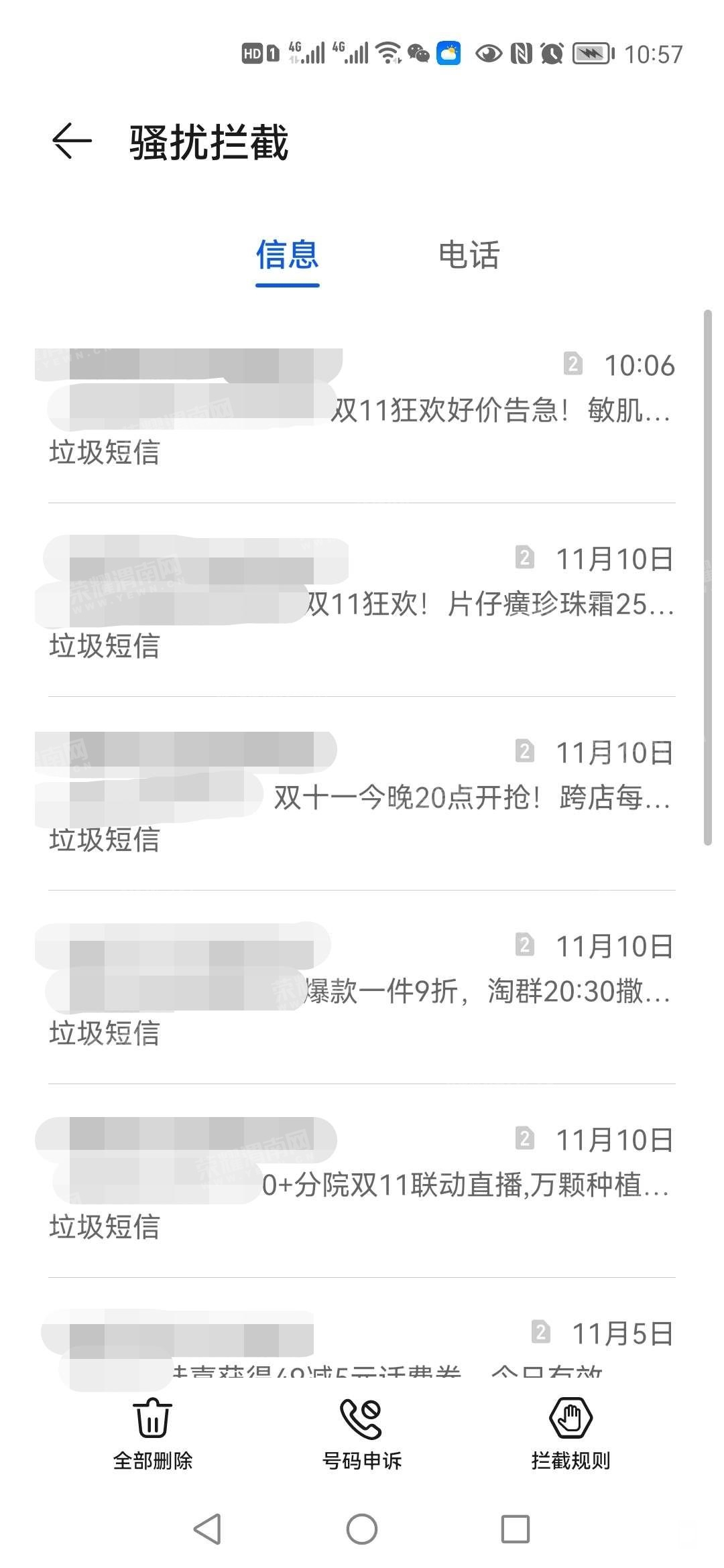Go back from 骚扰拦截 screen
The width and height of the screenshot is (724, 1568).
pos(72,141)
